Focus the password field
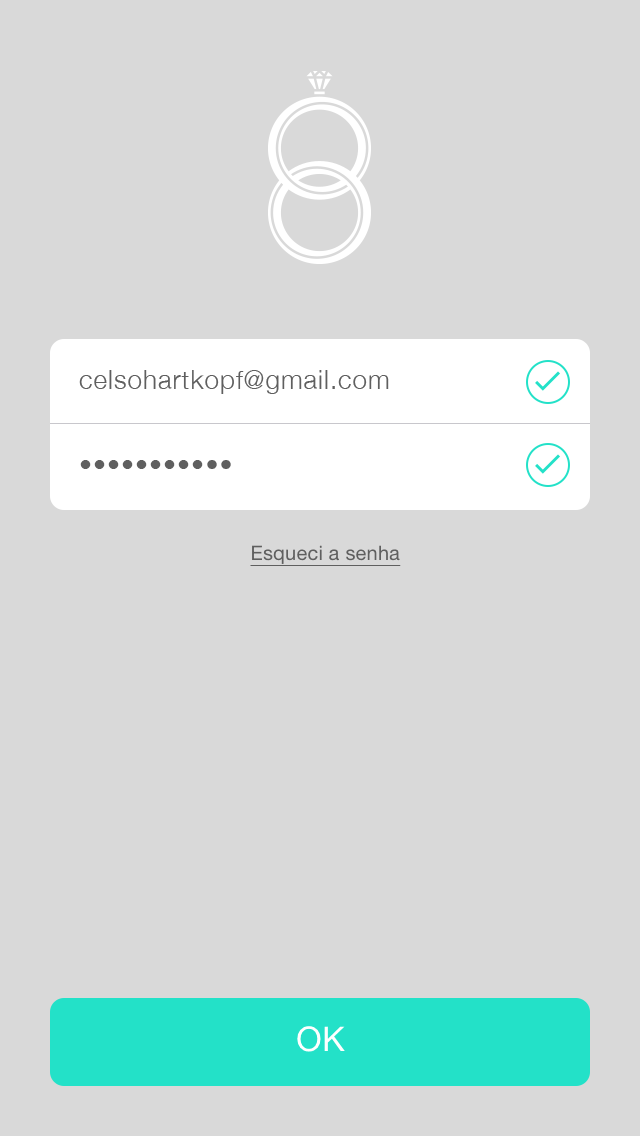Screen dimensions: 640x1136 point(320,467)
